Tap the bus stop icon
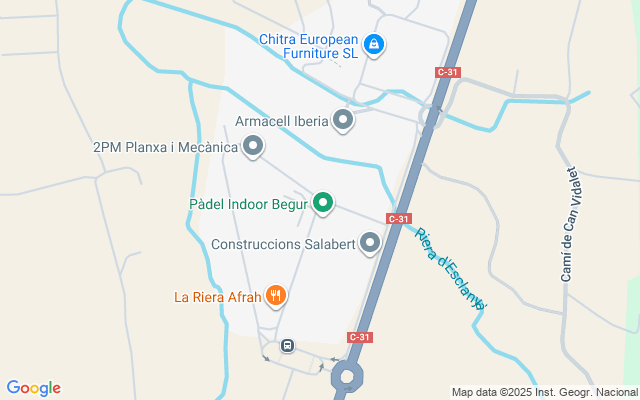640x400 pixels. [287, 346]
